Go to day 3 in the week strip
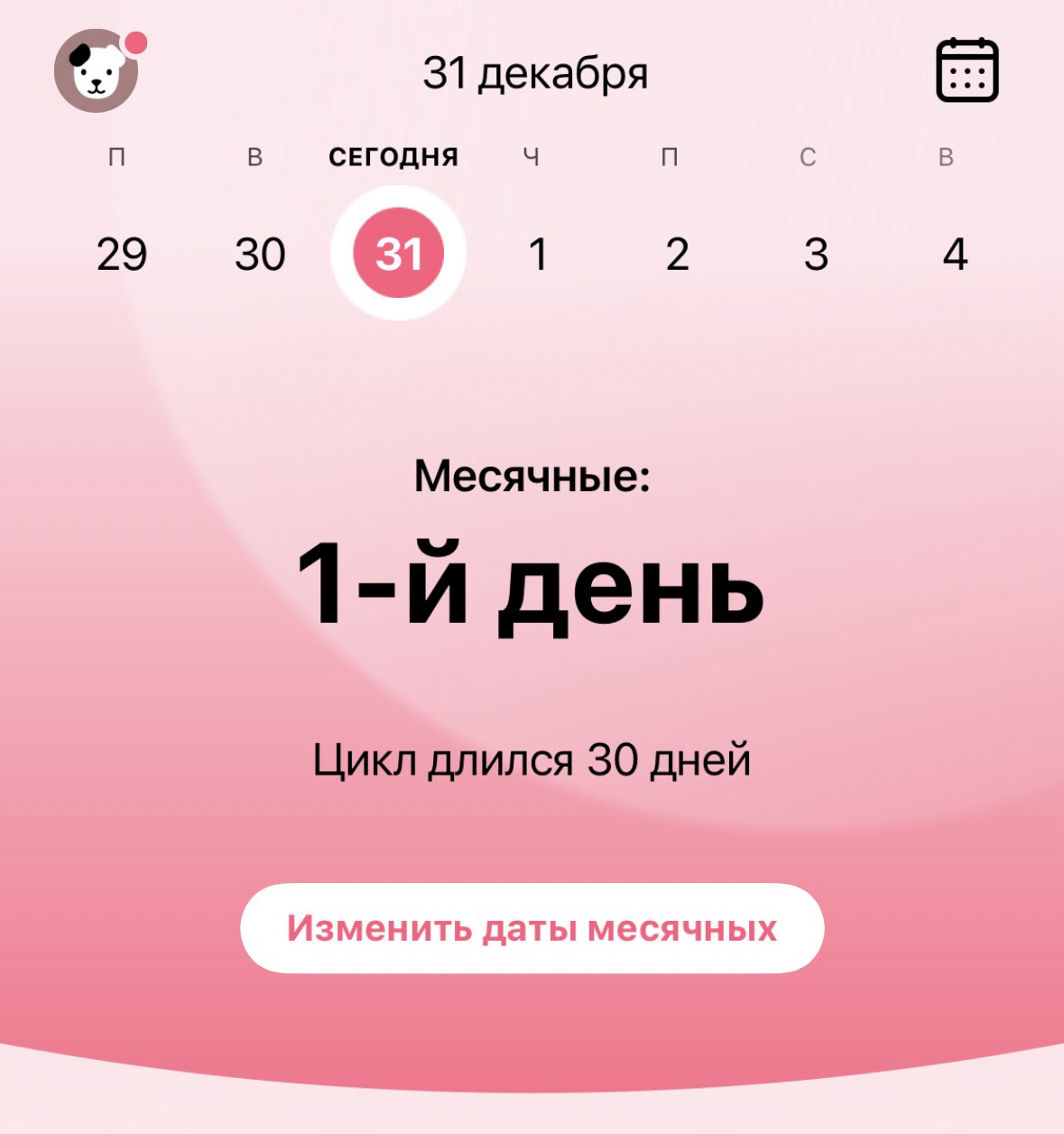This screenshot has height=1134, width=1064. [816, 254]
